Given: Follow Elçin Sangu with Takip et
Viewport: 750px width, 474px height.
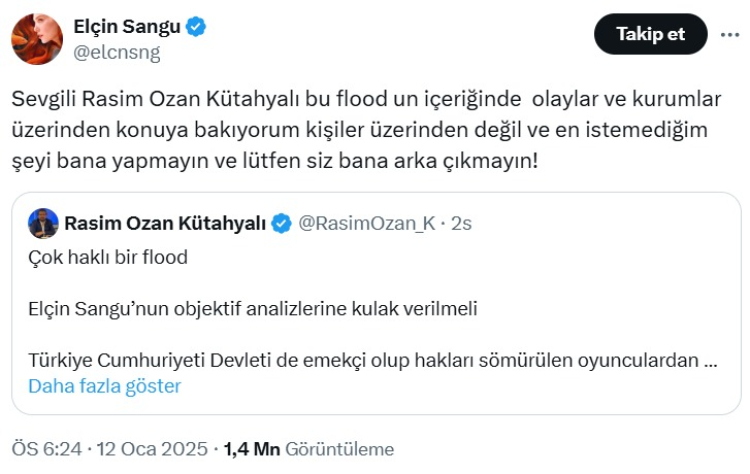Looking at the screenshot, I should pyautogui.click(x=650, y=34).
